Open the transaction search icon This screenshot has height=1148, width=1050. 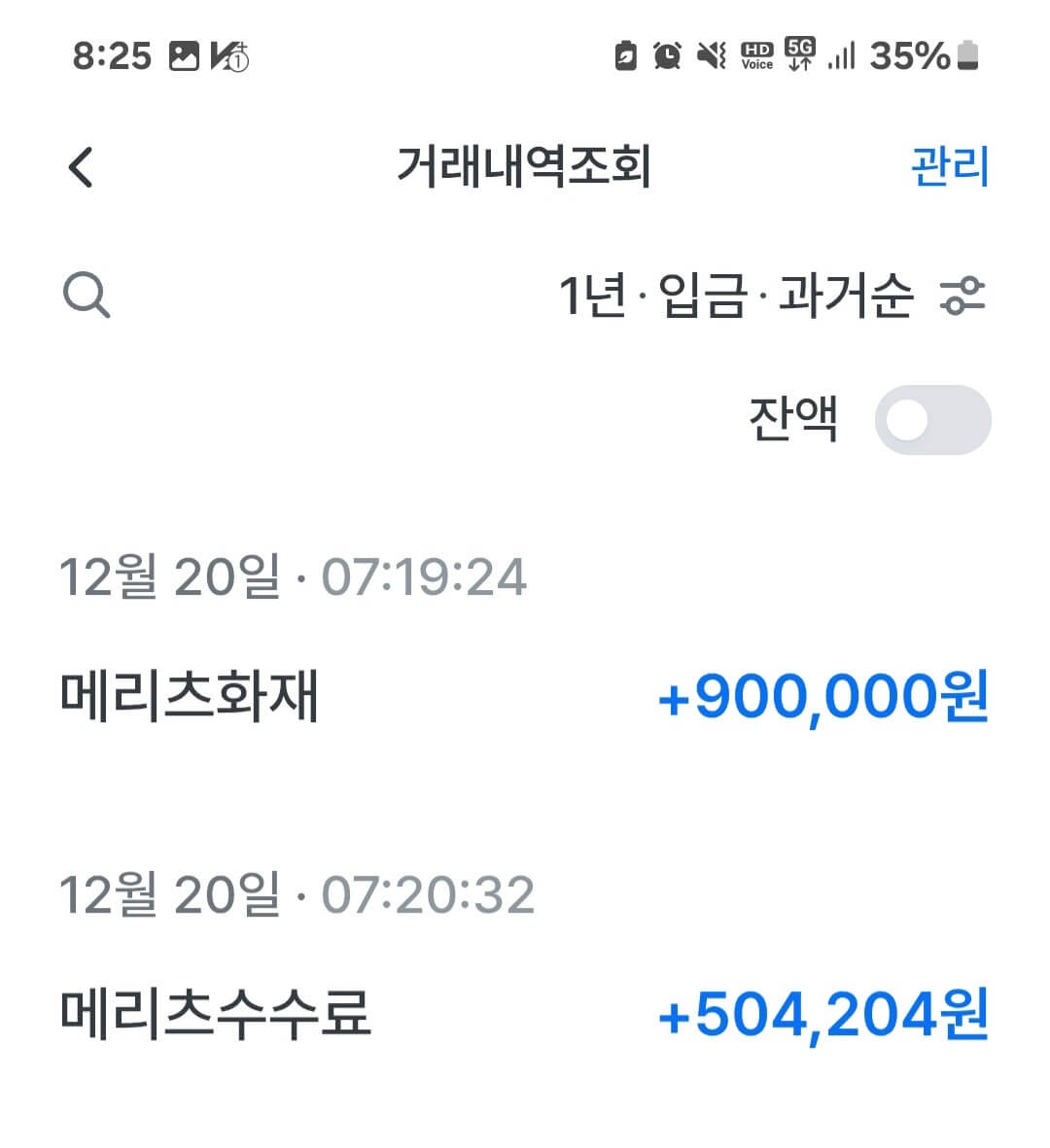(x=88, y=296)
